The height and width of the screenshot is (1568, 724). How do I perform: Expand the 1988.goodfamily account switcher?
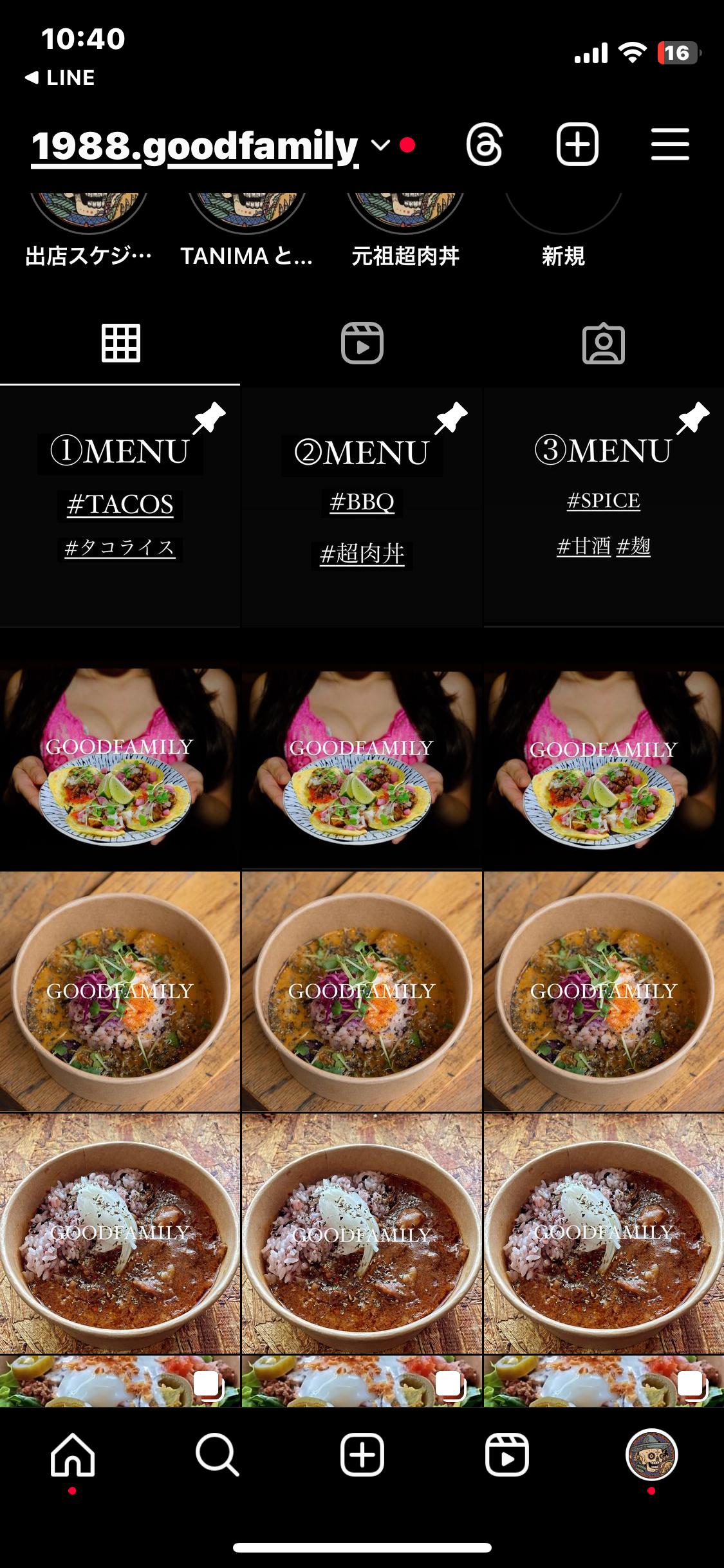381,145
